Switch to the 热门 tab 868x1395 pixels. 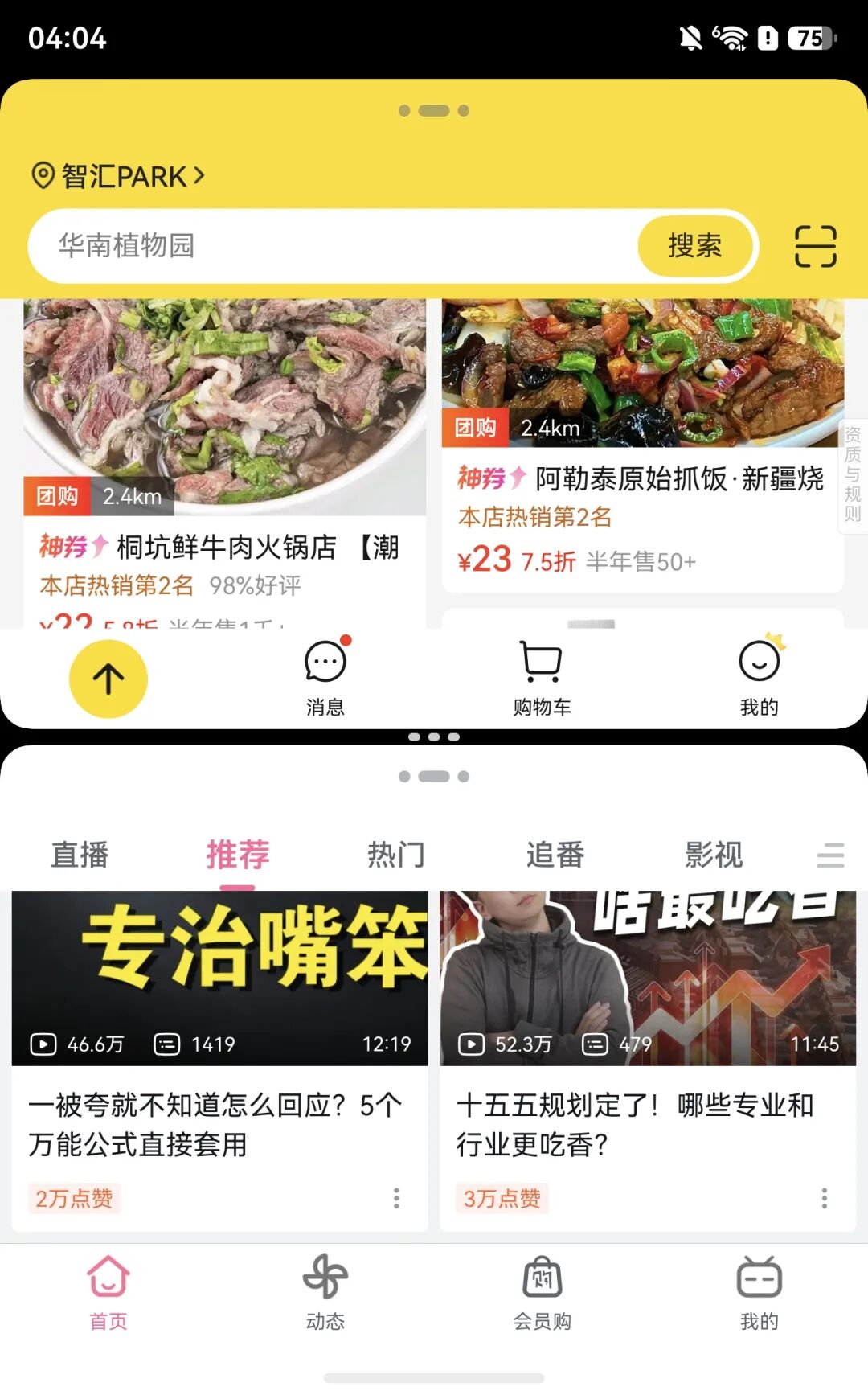tap(395, 855)
